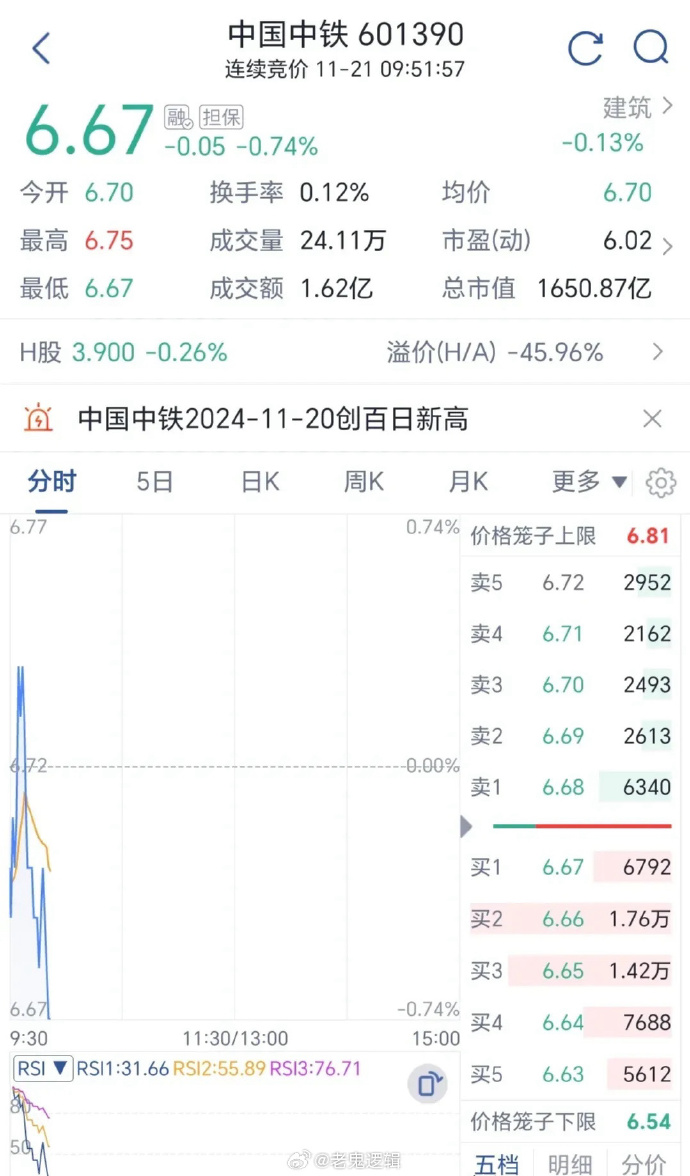Select the 周K chart tab

click(364, 482)
